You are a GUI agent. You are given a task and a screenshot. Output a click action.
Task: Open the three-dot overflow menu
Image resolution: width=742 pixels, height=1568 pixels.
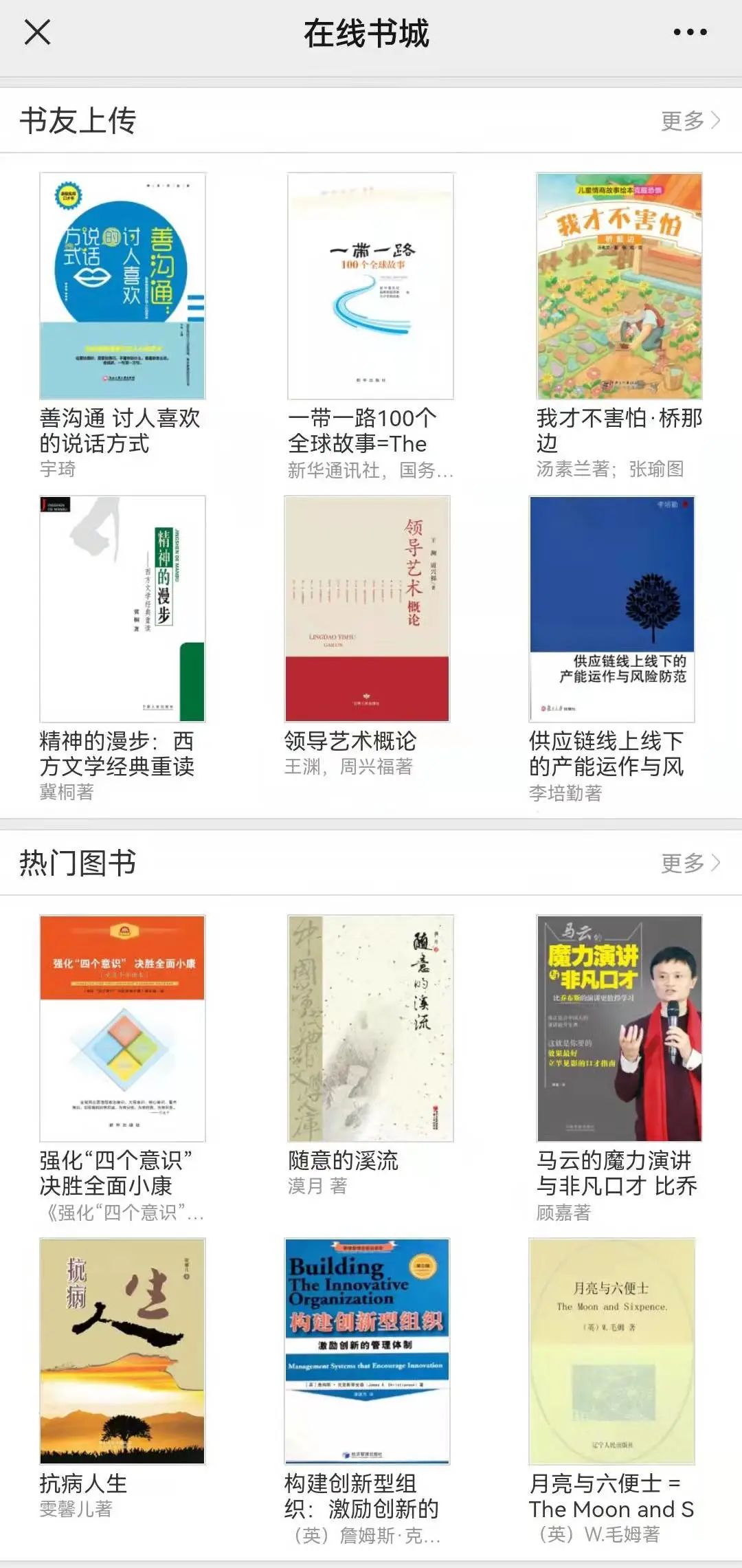(690, 32)
